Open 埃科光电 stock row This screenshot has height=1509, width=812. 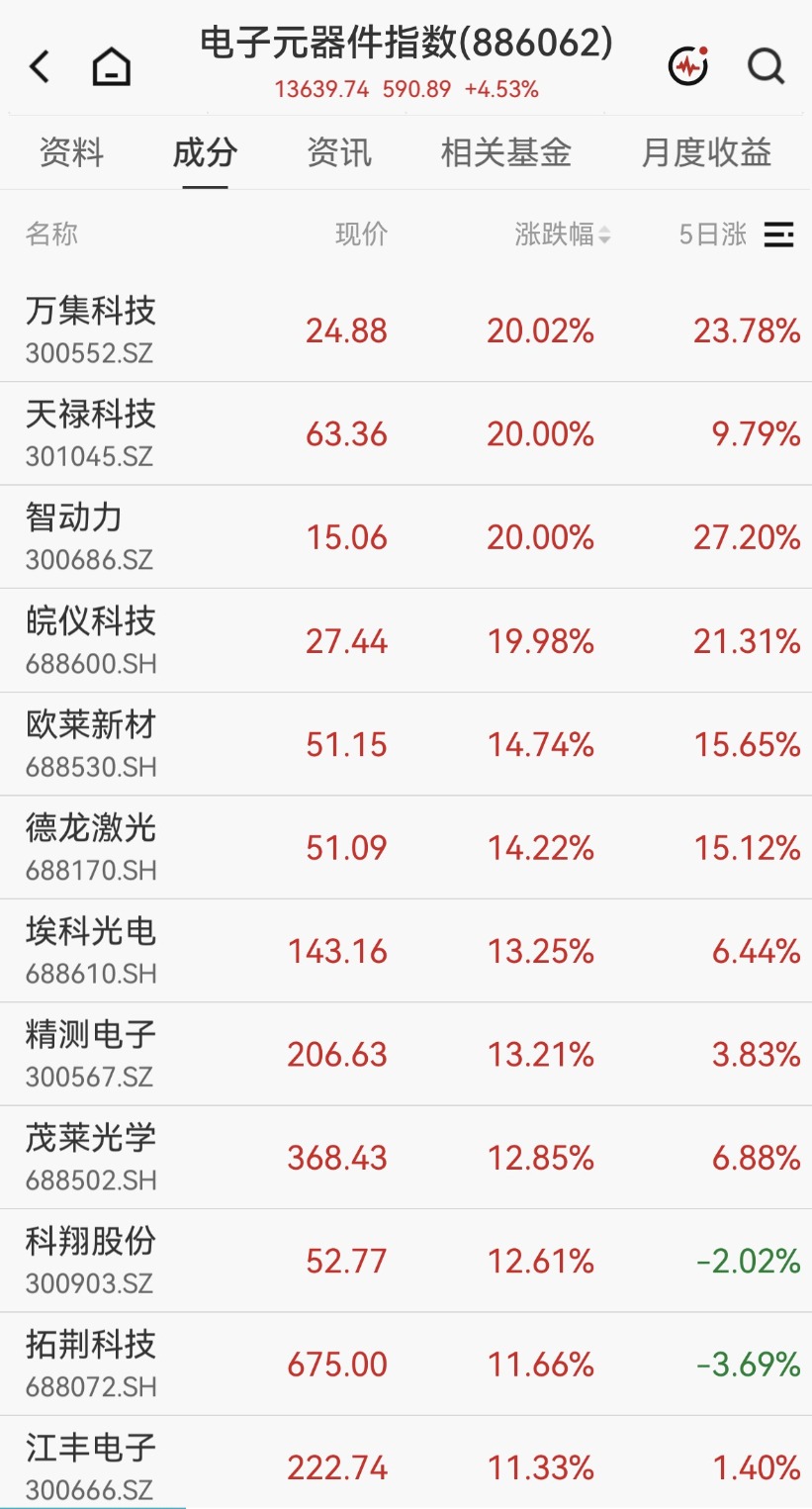click(406, 951)
